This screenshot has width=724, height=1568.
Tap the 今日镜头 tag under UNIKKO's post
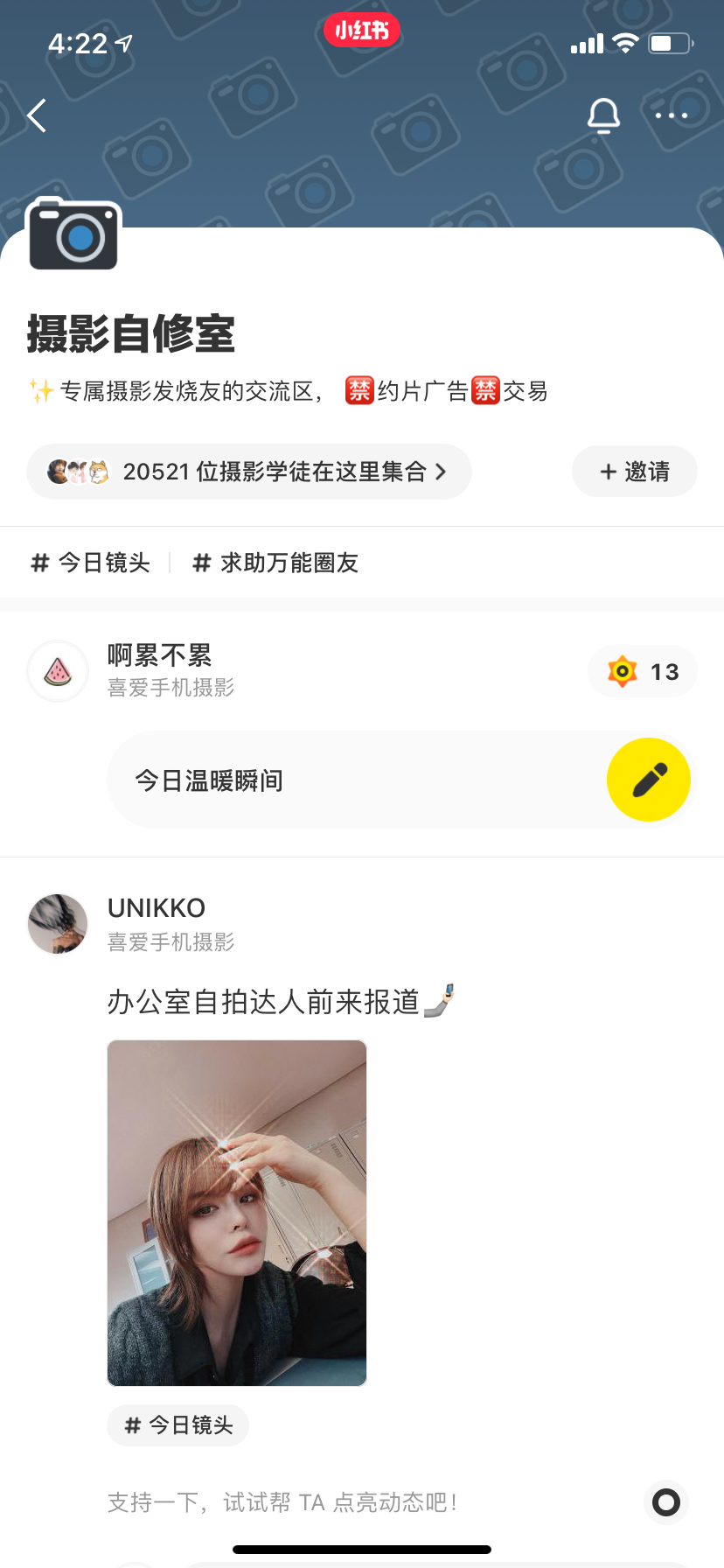(x=178, y=1425)
